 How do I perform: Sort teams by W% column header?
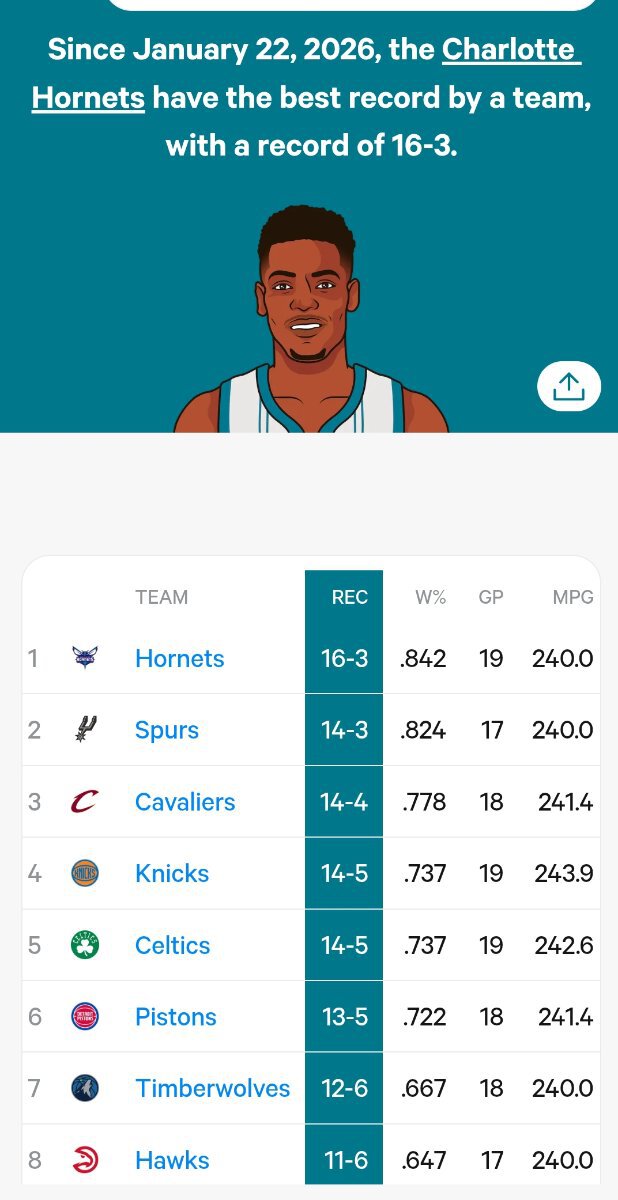point(431,597)
